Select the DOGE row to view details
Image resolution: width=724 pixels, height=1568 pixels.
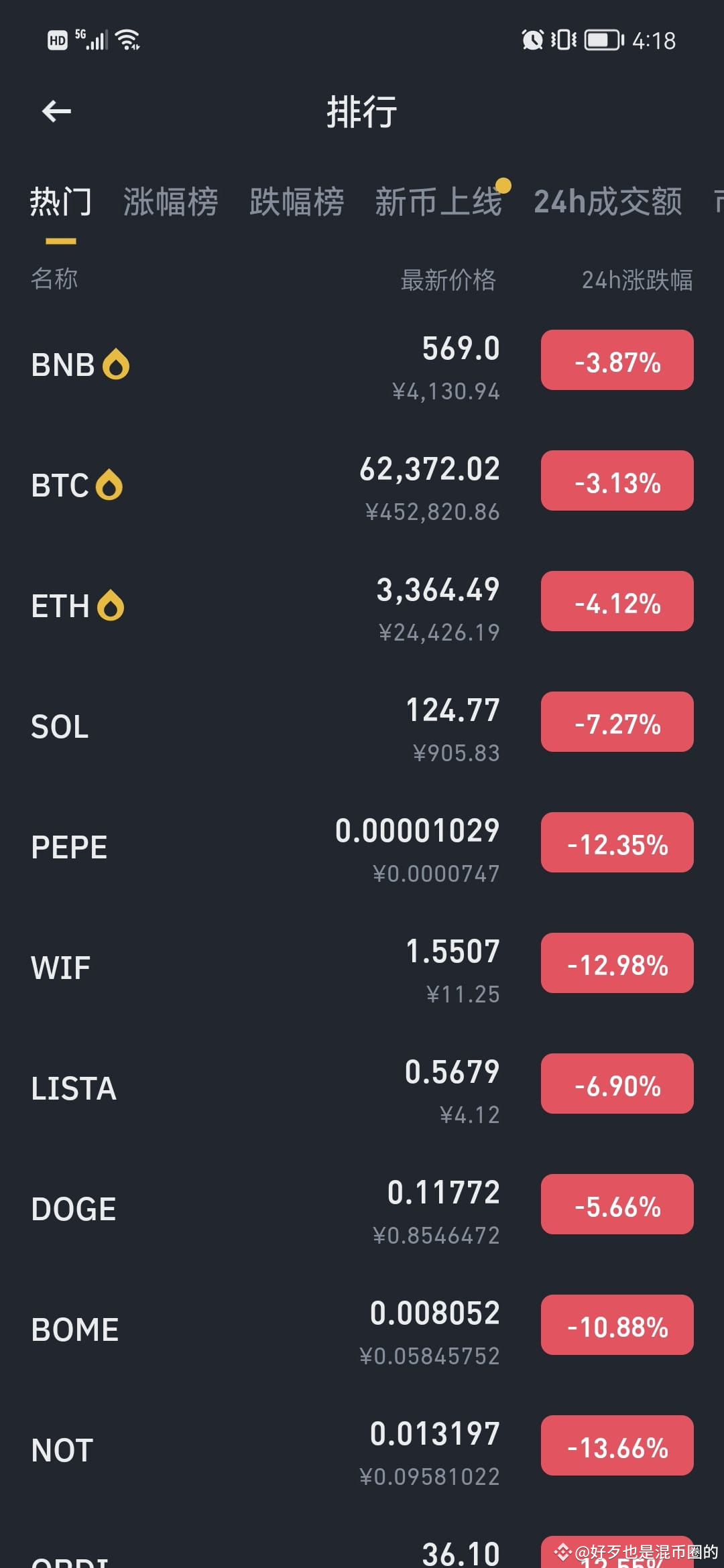268,1206
